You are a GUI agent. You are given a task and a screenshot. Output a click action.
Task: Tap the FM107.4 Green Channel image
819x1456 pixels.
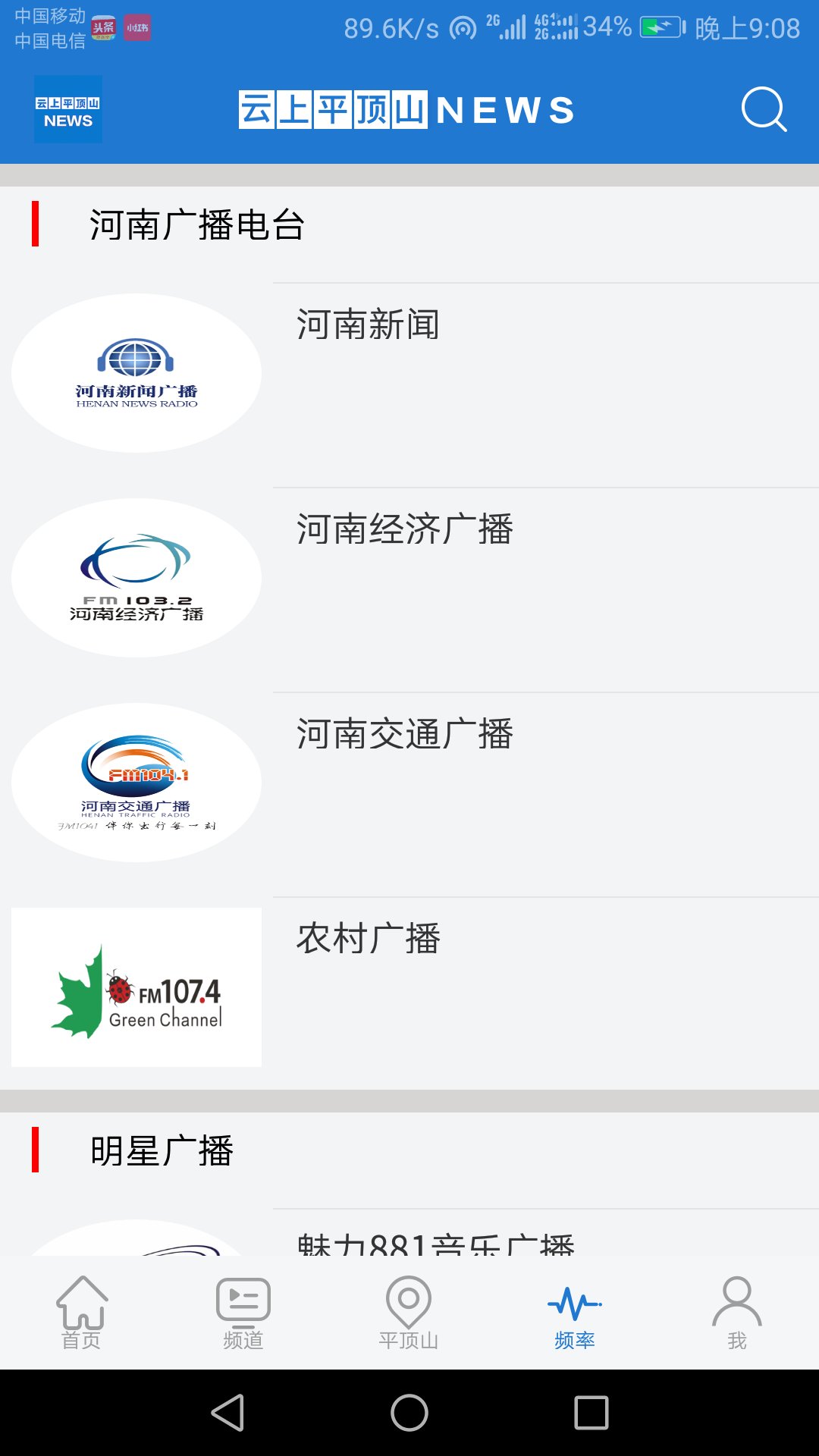136,986
